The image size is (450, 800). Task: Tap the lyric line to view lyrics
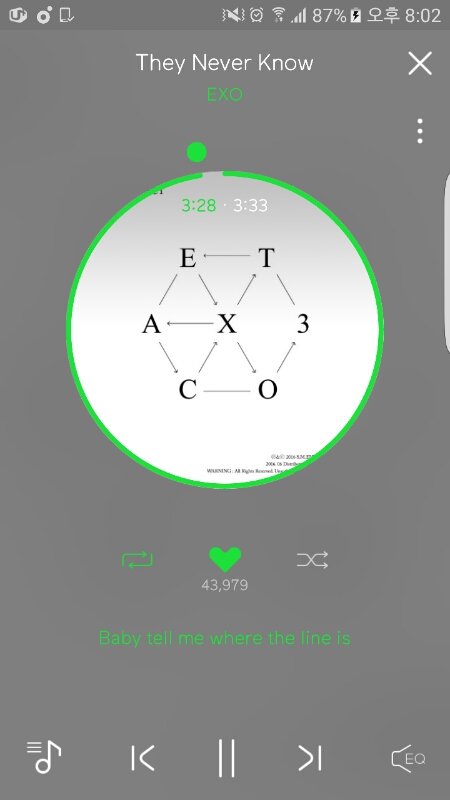point(224,638)
